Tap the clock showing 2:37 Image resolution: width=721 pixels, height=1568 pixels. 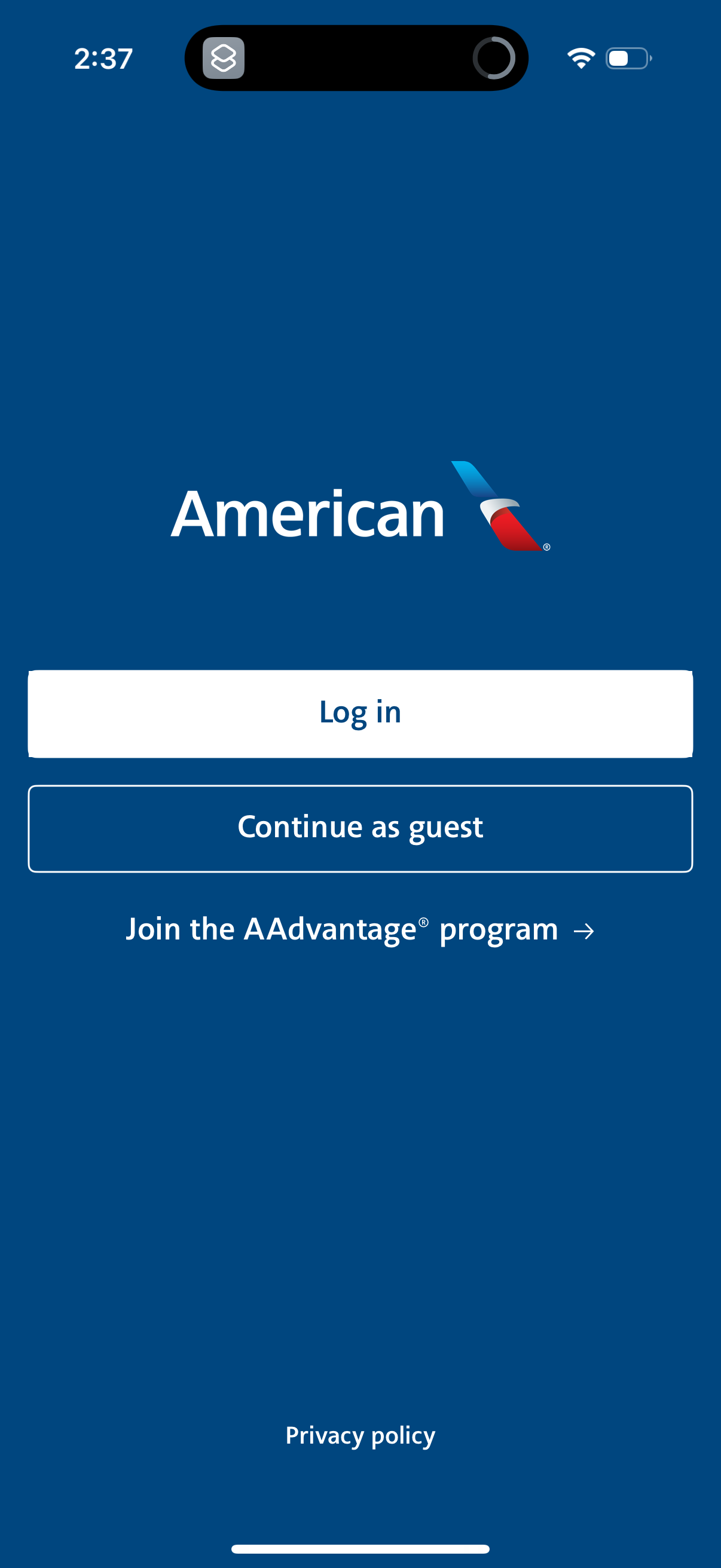pos(102,58)
